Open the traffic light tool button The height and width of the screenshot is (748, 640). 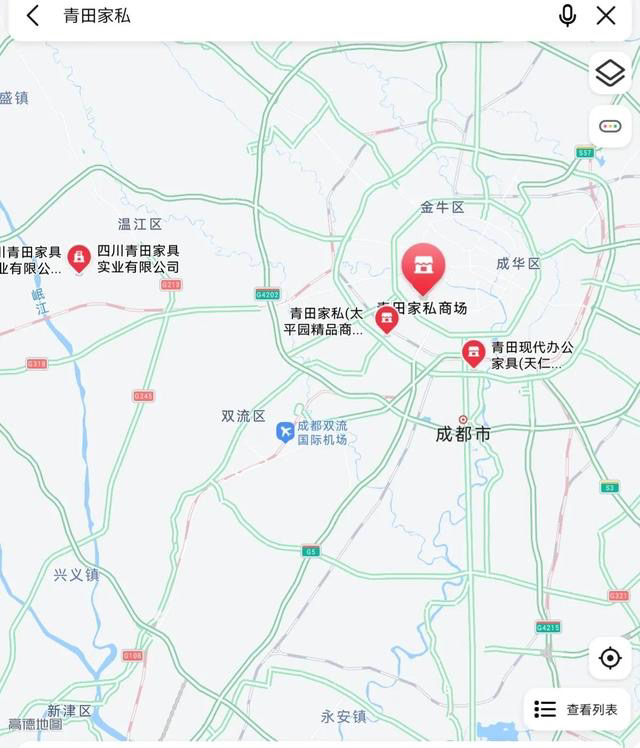610,126
